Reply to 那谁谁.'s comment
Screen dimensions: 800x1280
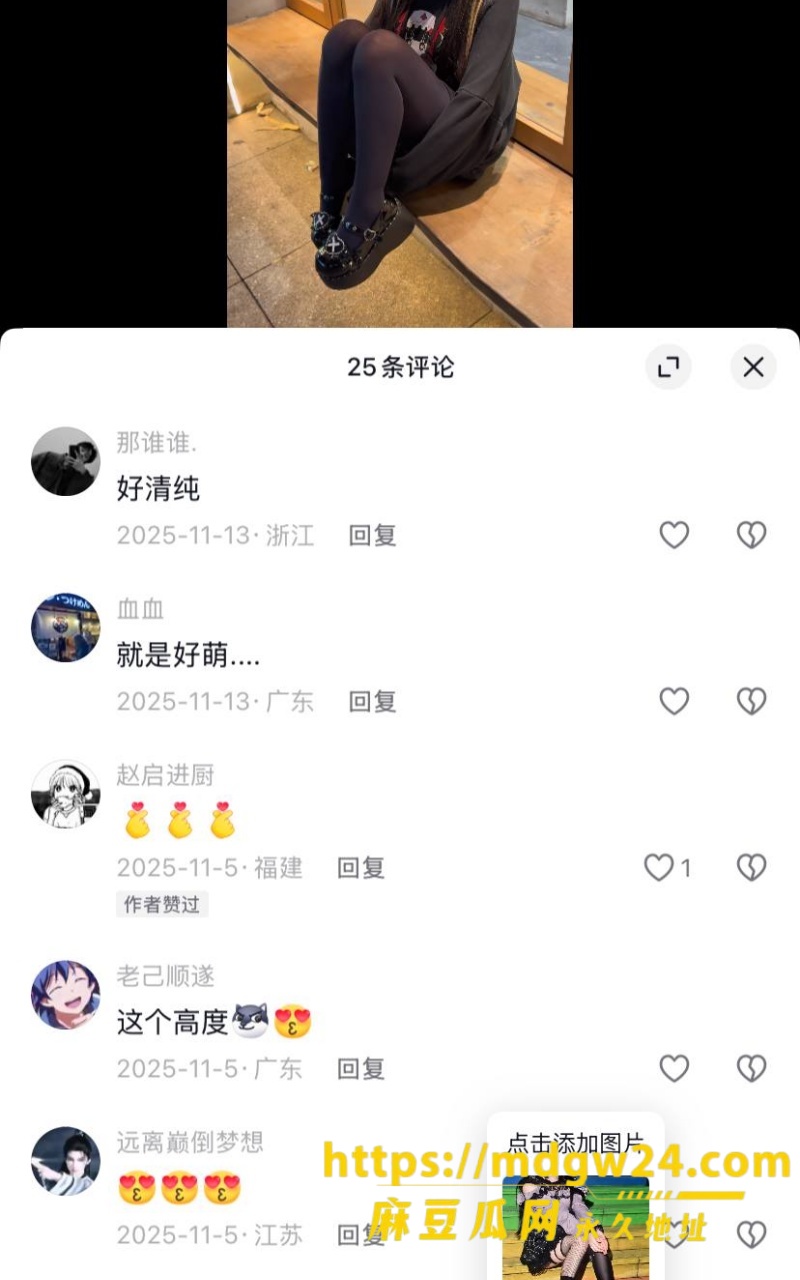point(372,535)
